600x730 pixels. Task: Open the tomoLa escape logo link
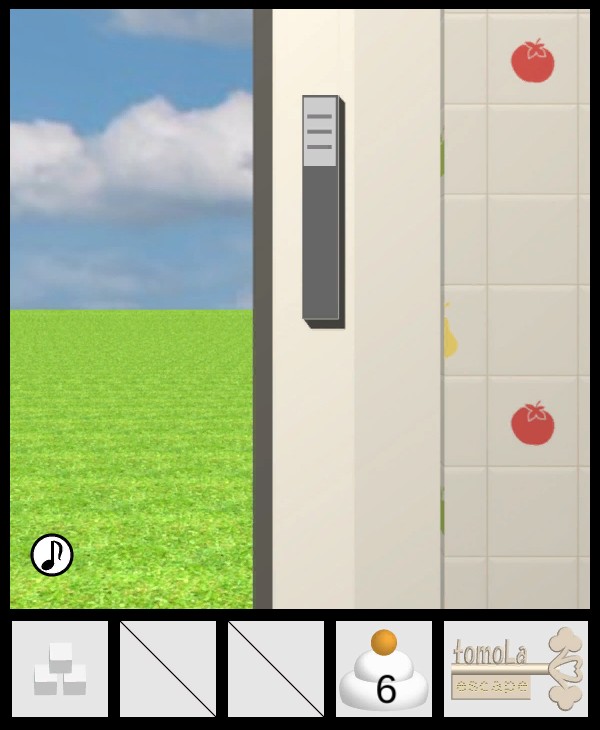pos(516,669)
